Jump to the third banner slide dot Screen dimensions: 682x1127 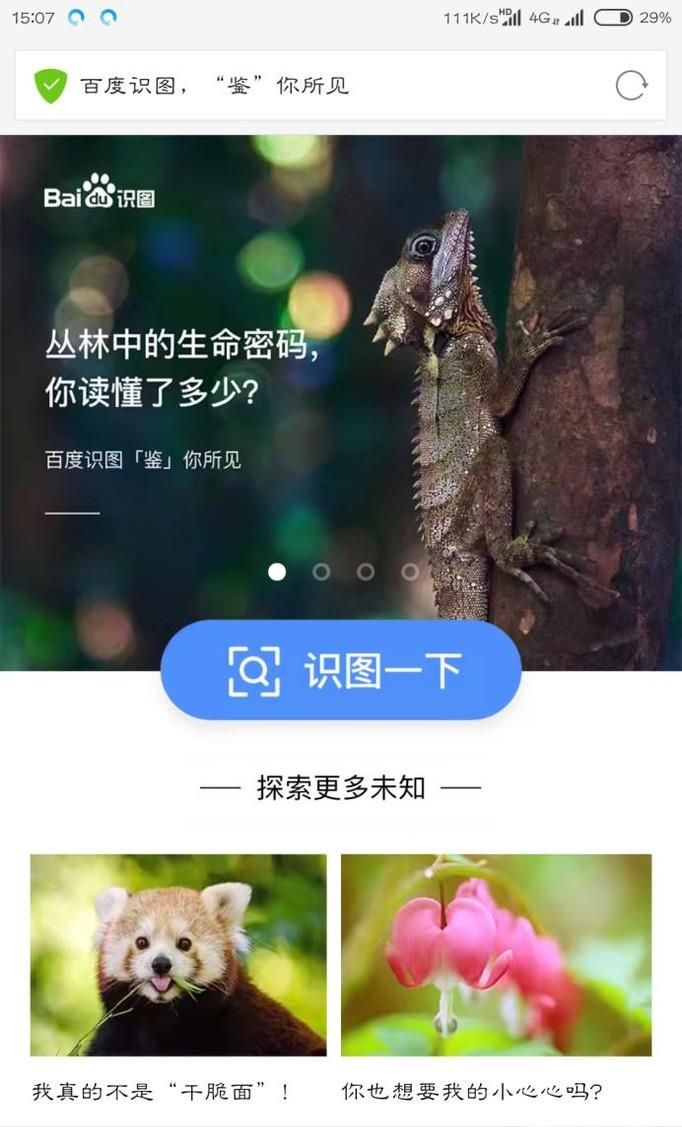pos(366,571)
